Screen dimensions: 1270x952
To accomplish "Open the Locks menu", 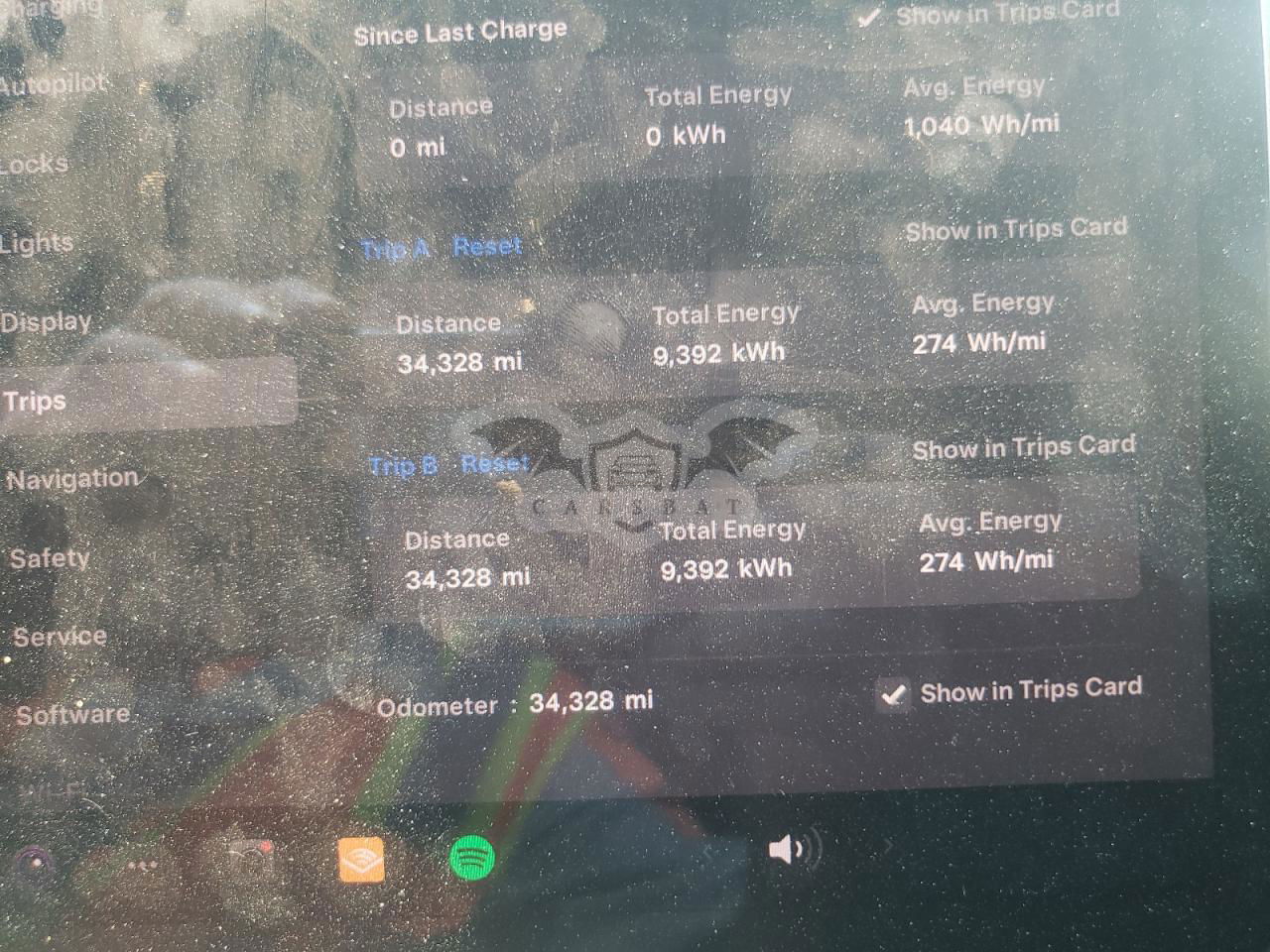I will 36,165.
